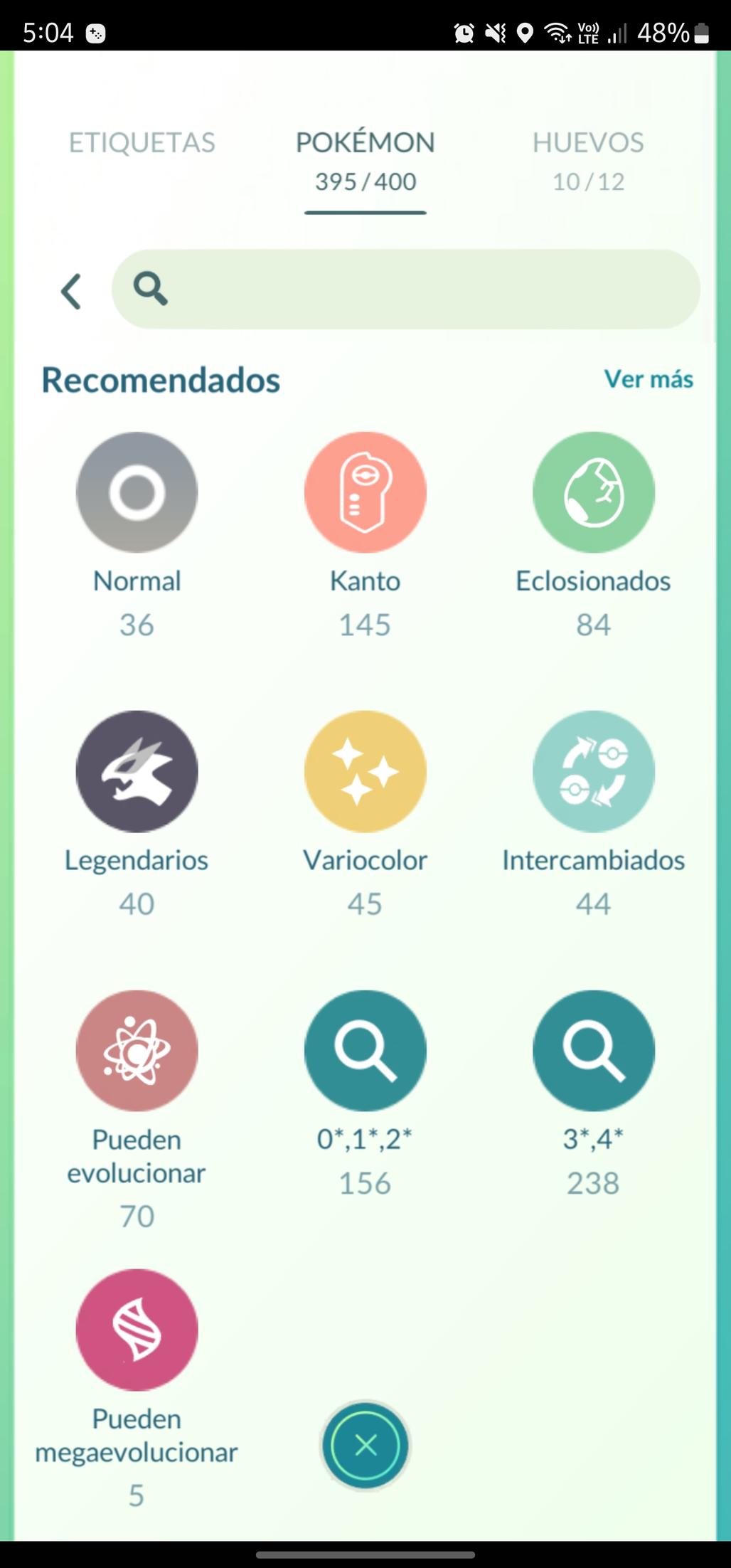Show Pokémon that Pueden evolucionar
This screenshot has width=731, height=1568.
(x=137, y=1050)
